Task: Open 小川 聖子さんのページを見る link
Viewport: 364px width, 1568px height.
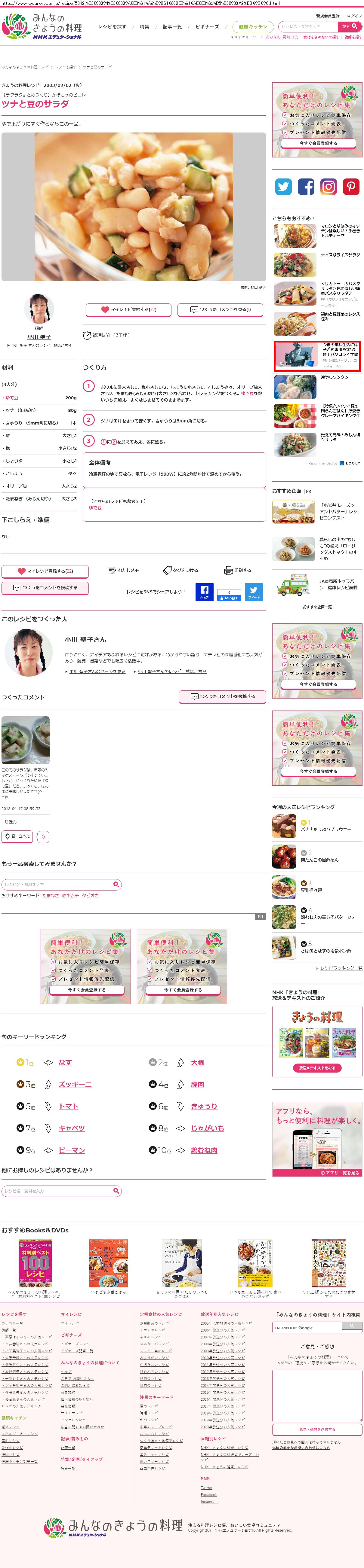Action: pos(97,671)
